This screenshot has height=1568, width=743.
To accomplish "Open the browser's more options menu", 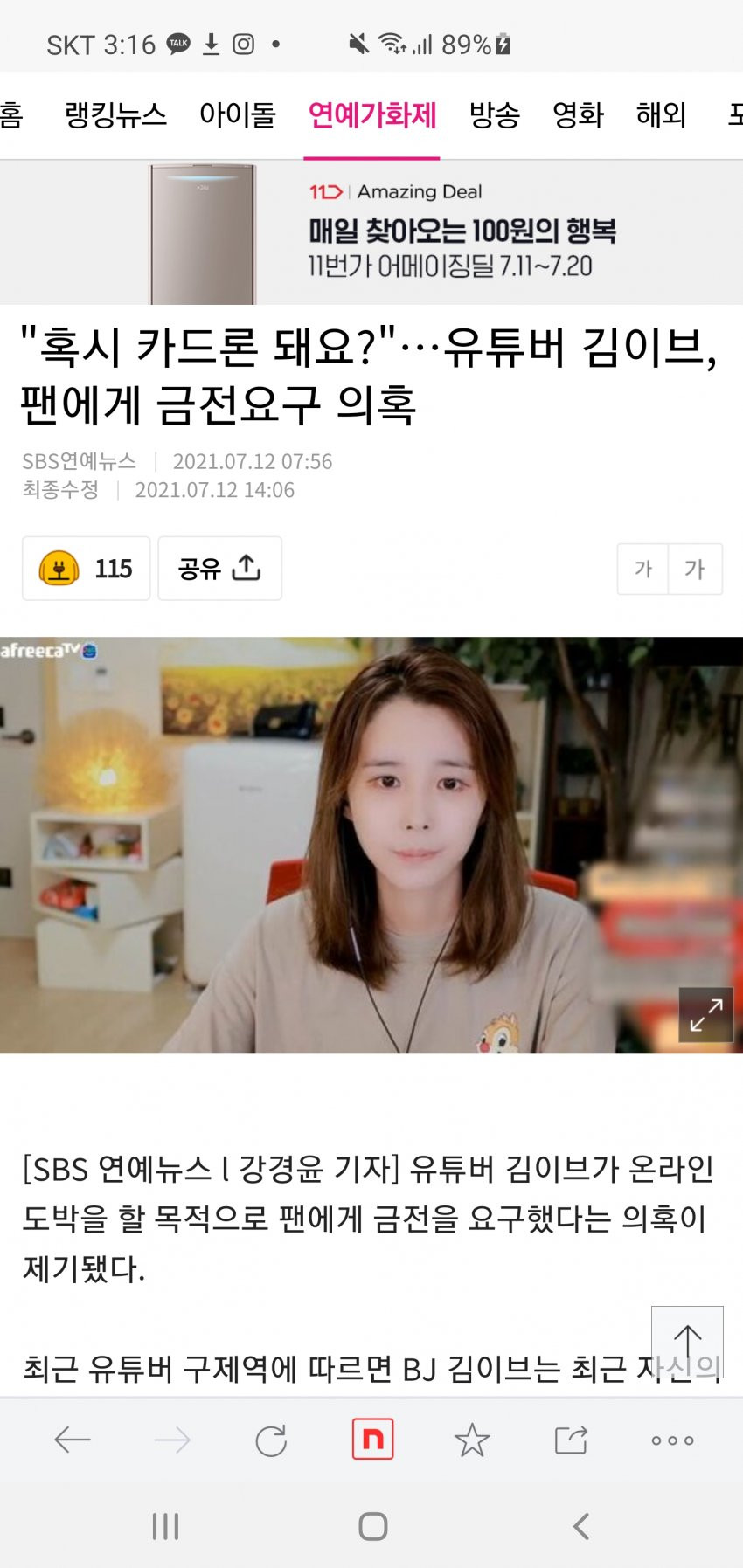I will coord(672,1440).
